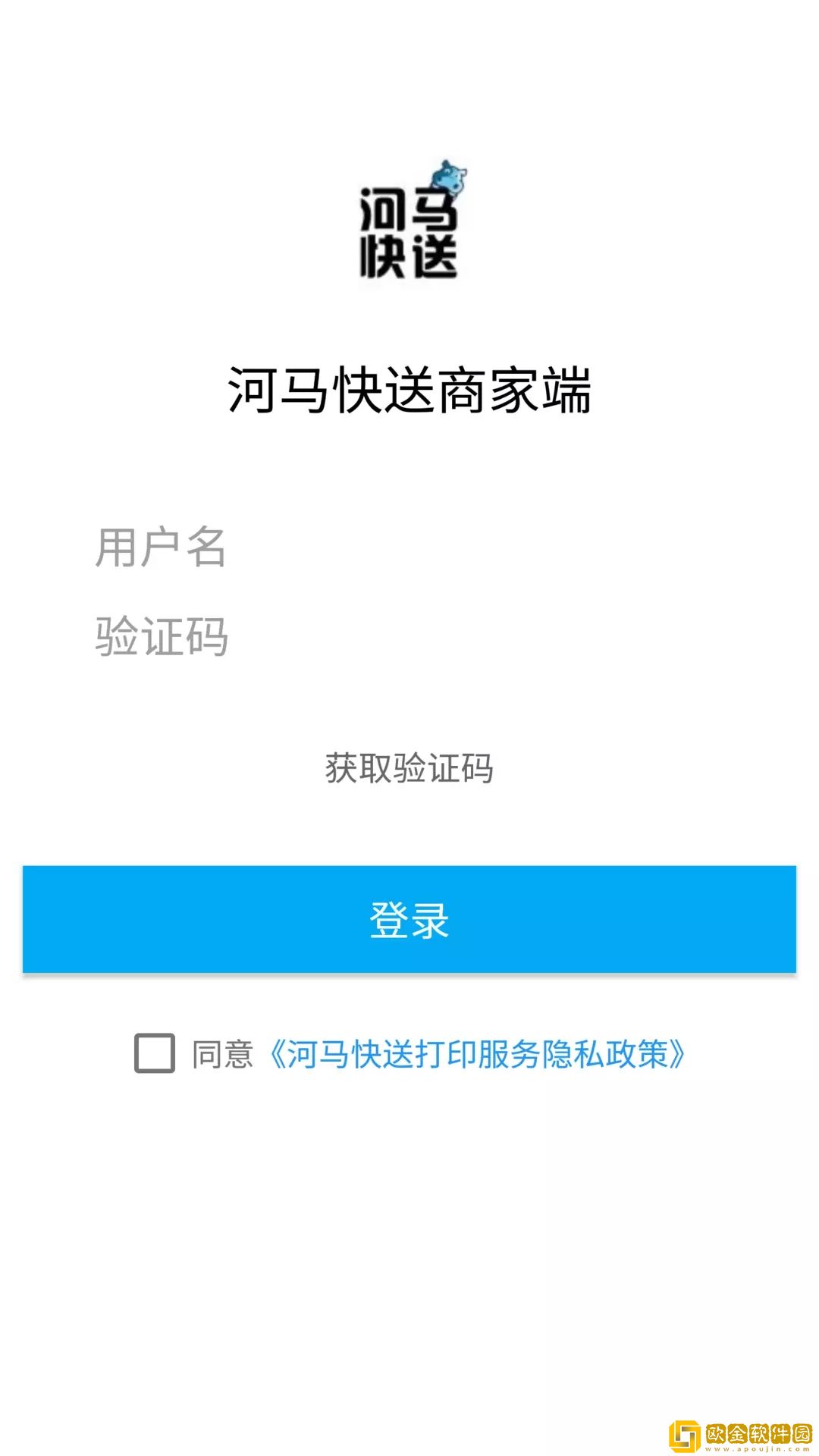
Task: Tap the hippo character above the logo text
Action: (447, 178)
